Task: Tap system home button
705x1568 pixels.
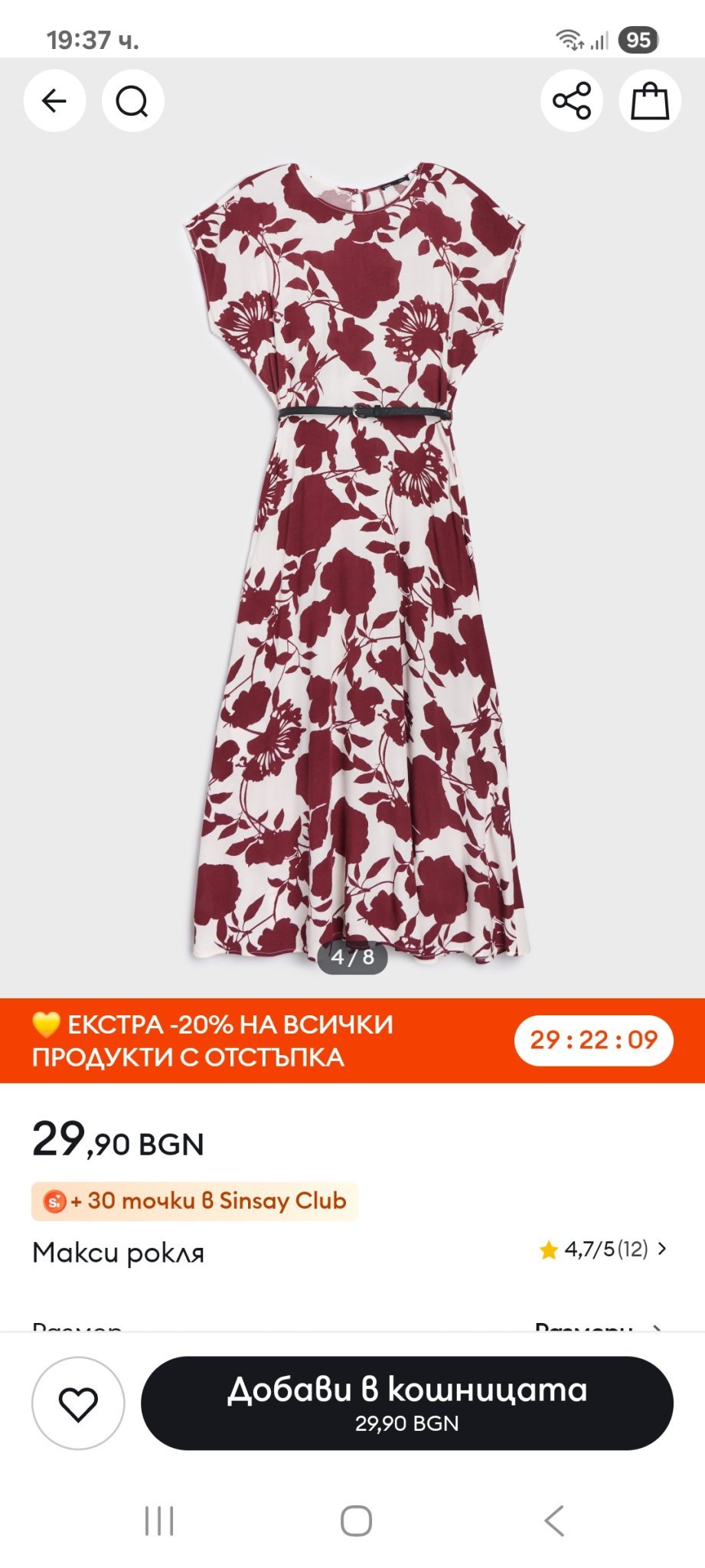Action: click(356, 1521)
